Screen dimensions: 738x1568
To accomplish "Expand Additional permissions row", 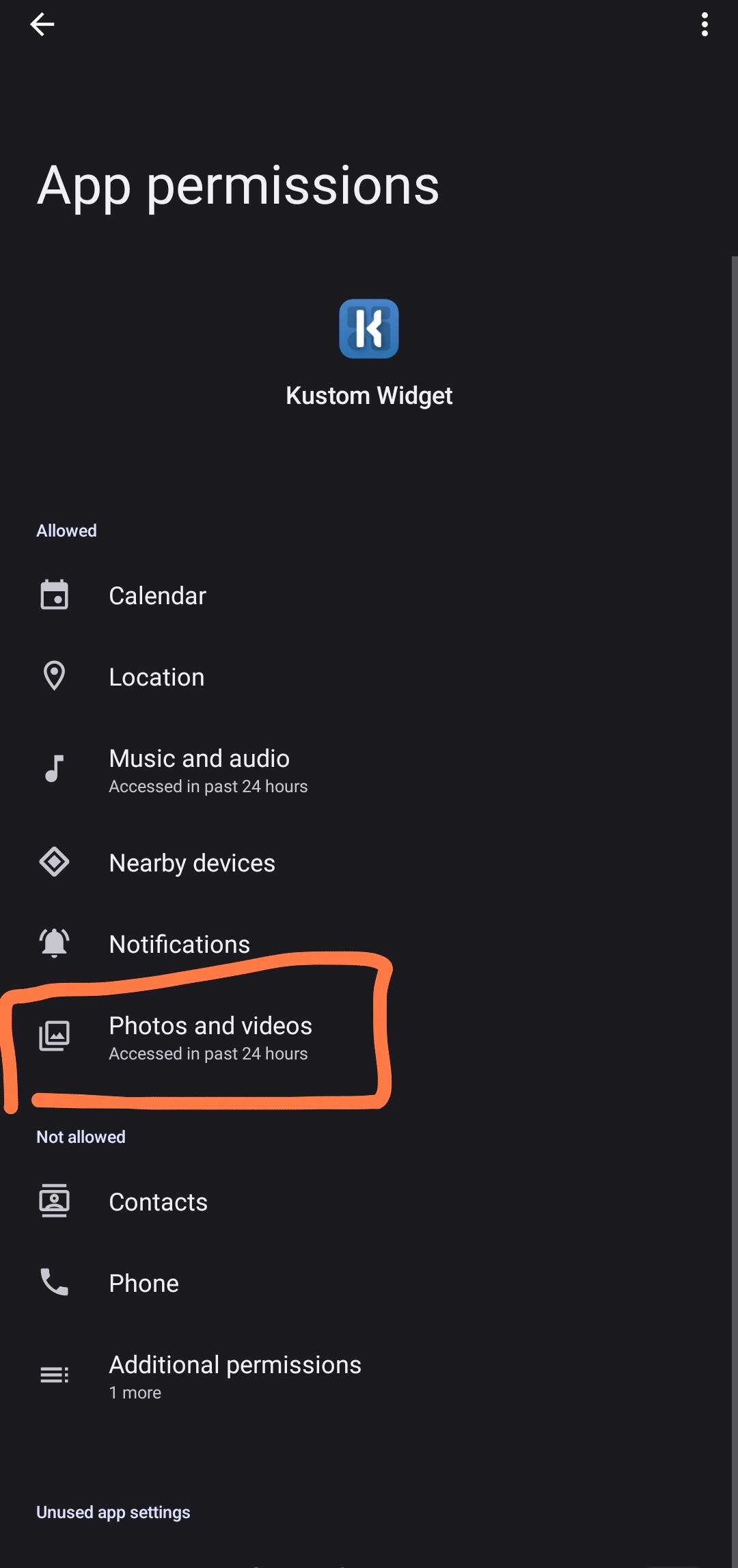I will point(369,1377).
